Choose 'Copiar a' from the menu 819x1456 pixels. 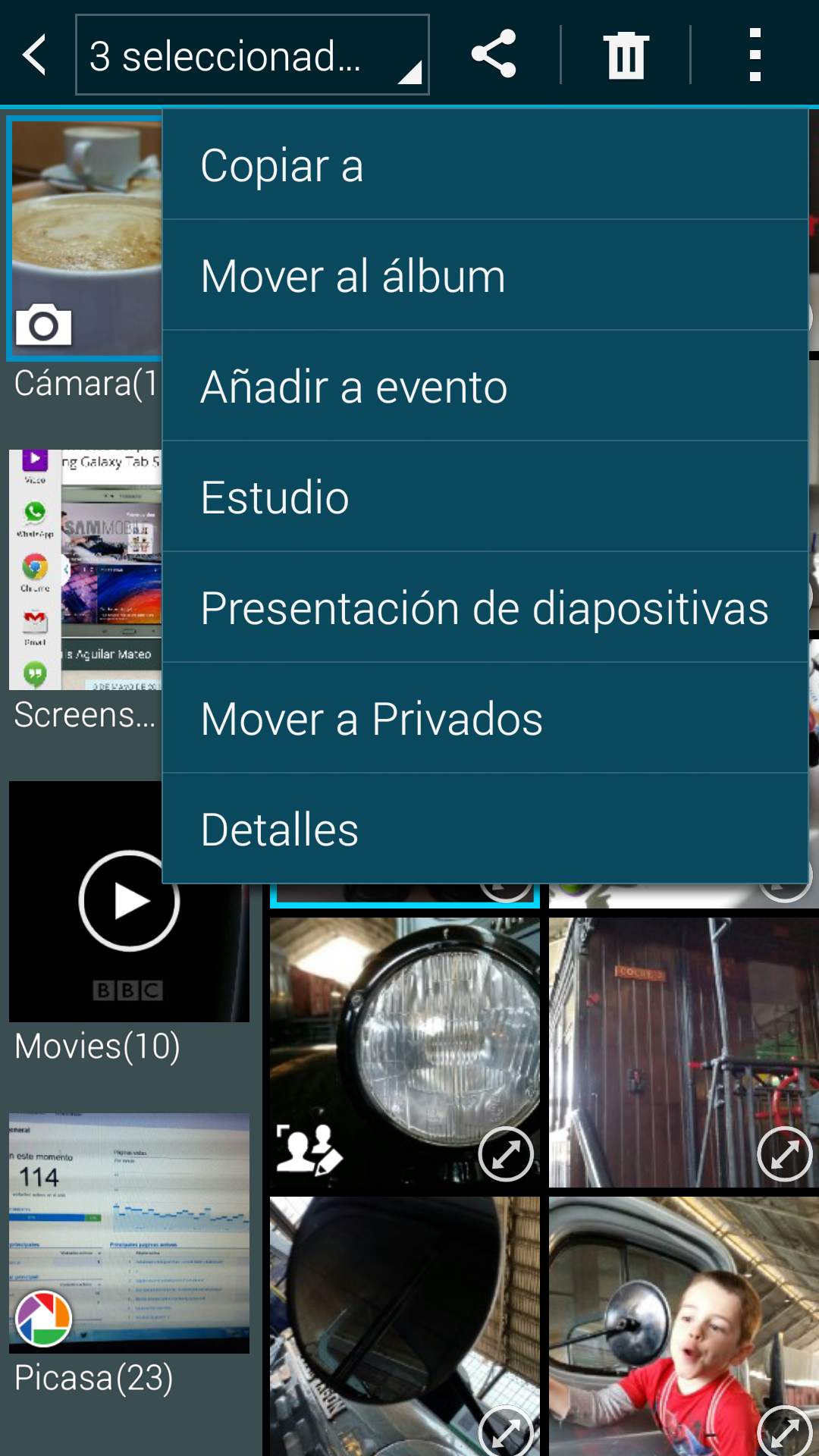click(x=485, y=165)
